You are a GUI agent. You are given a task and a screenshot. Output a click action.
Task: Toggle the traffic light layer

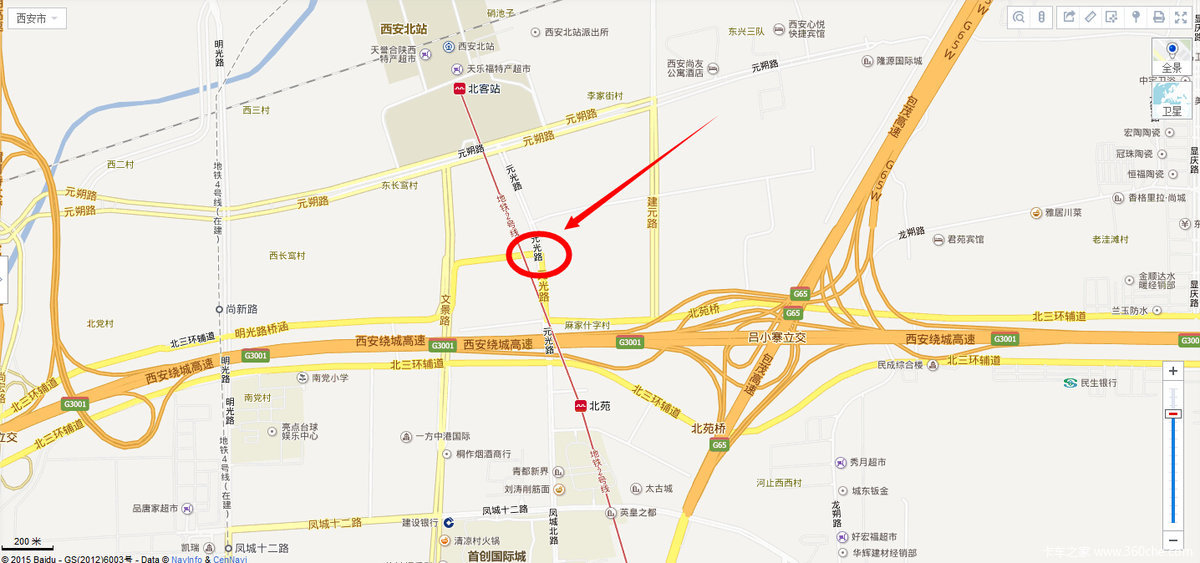(1041, 18)
